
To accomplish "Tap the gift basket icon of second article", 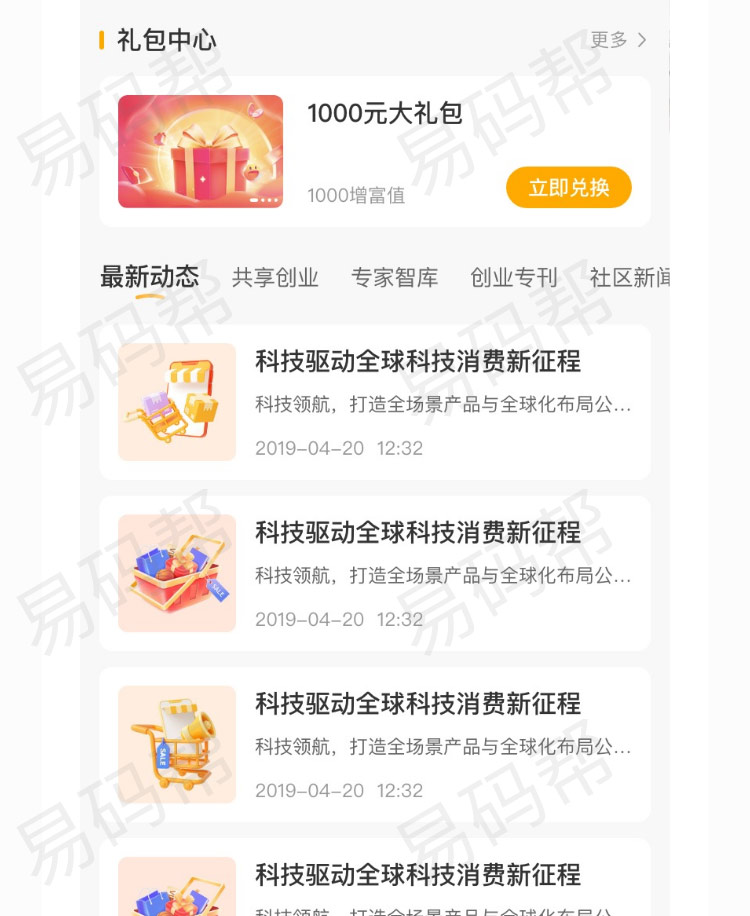I will click(x=176, y=572).
